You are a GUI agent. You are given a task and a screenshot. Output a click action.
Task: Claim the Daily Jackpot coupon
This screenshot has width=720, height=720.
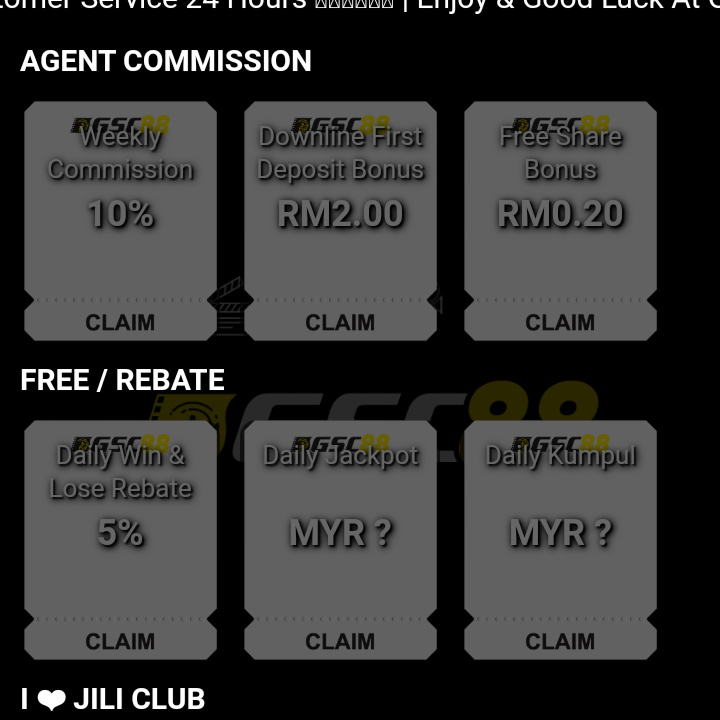tap(340, 641)
